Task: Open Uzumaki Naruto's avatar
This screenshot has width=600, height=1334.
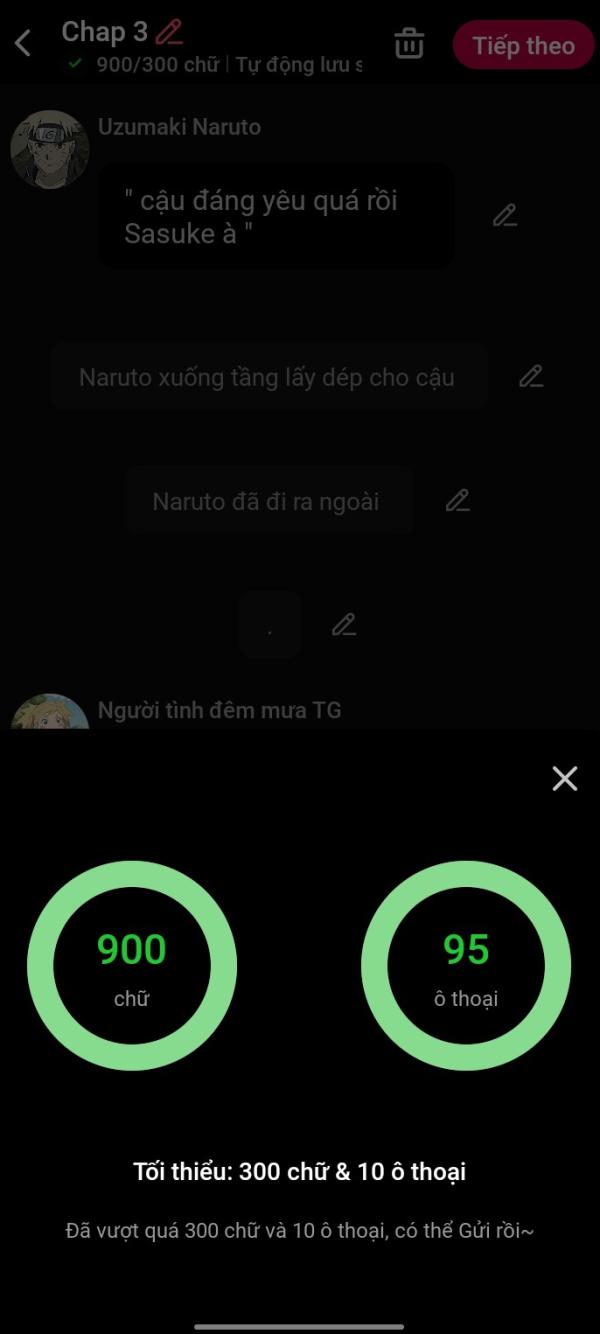Action: click(x=50, y=150)
